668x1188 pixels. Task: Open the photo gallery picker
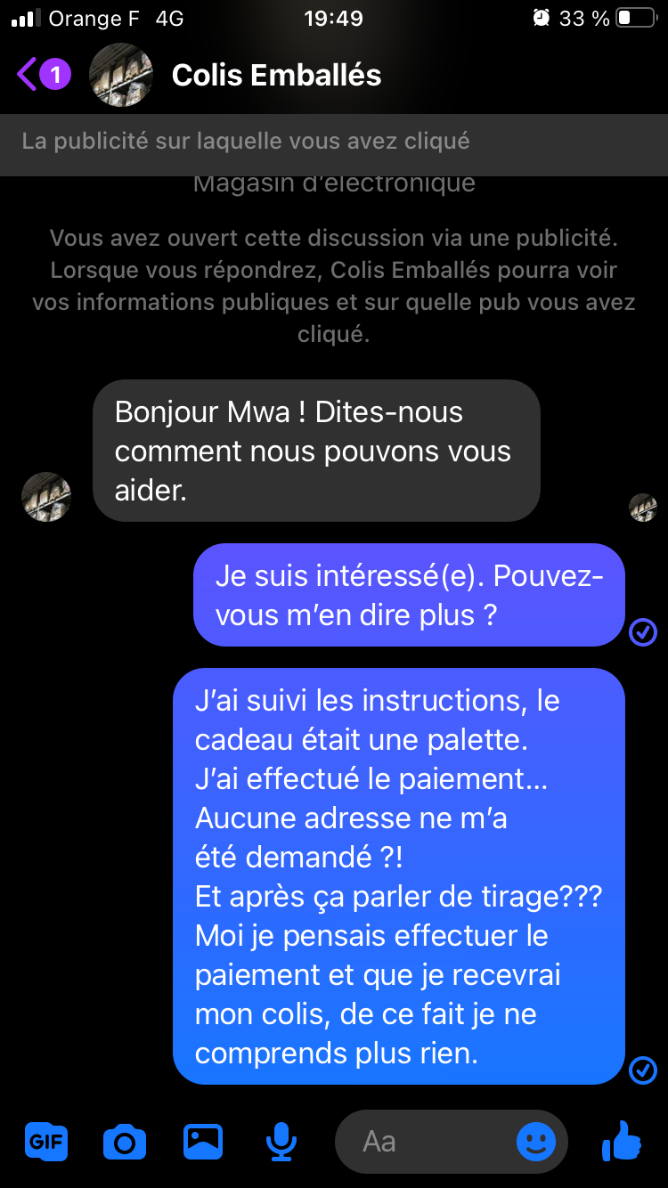202,1141
